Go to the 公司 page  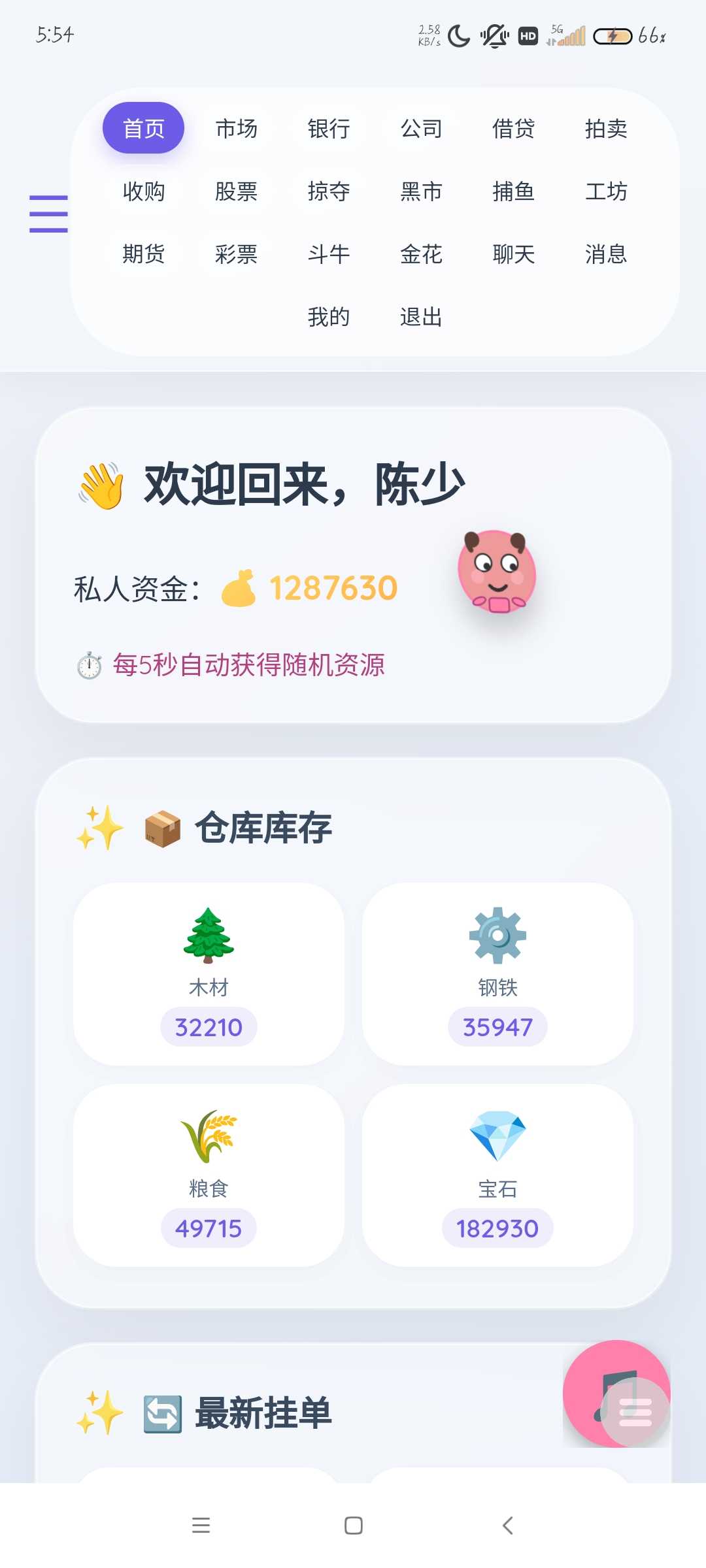coord(421,129)
